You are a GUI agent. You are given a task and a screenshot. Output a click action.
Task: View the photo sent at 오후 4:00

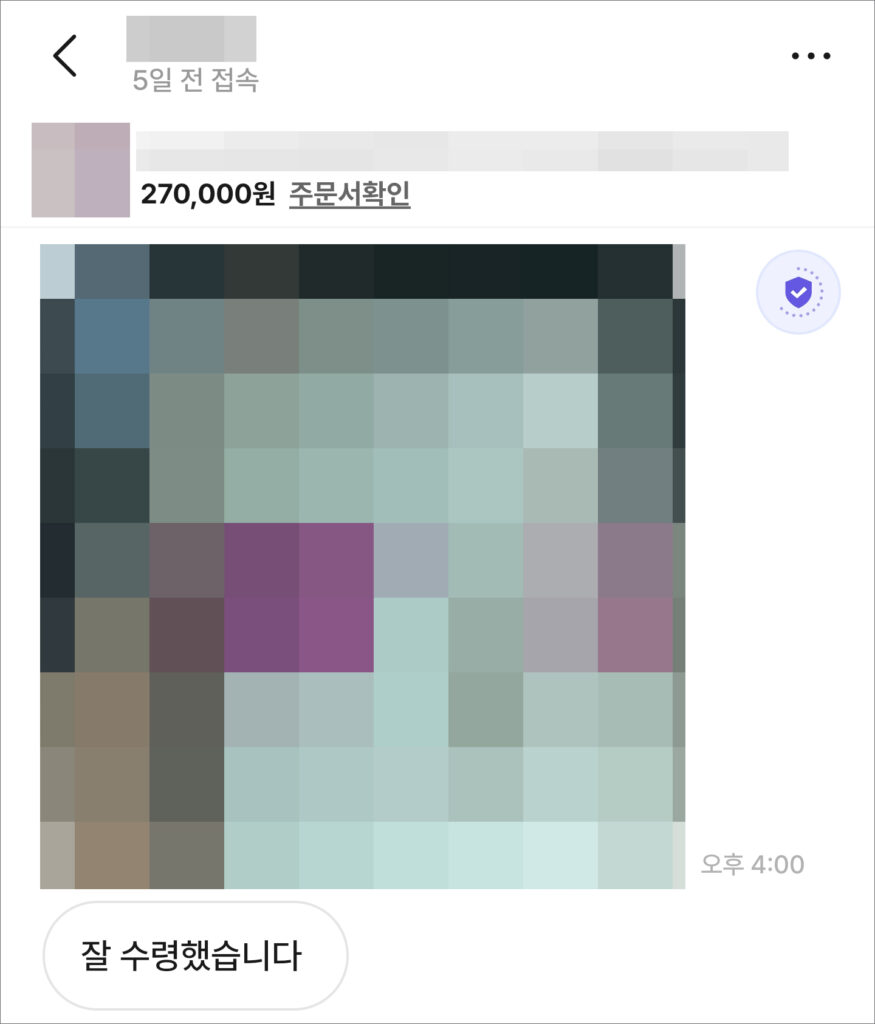point(362,566)
